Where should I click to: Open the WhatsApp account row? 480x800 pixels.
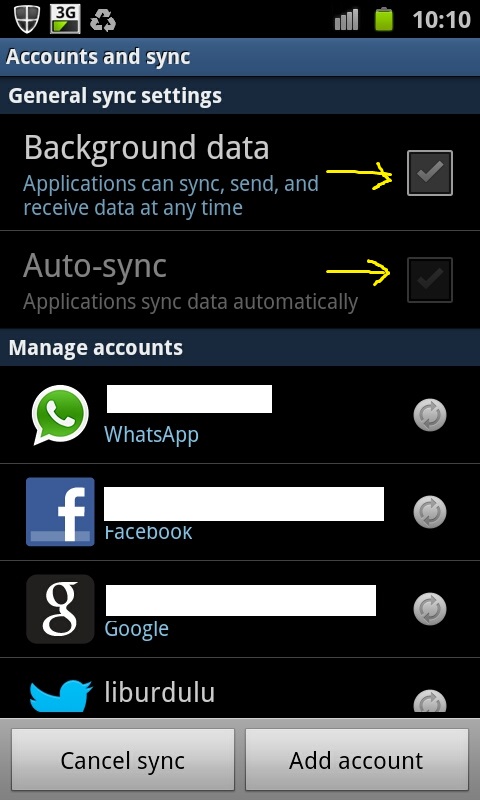(x=240, y=415)
